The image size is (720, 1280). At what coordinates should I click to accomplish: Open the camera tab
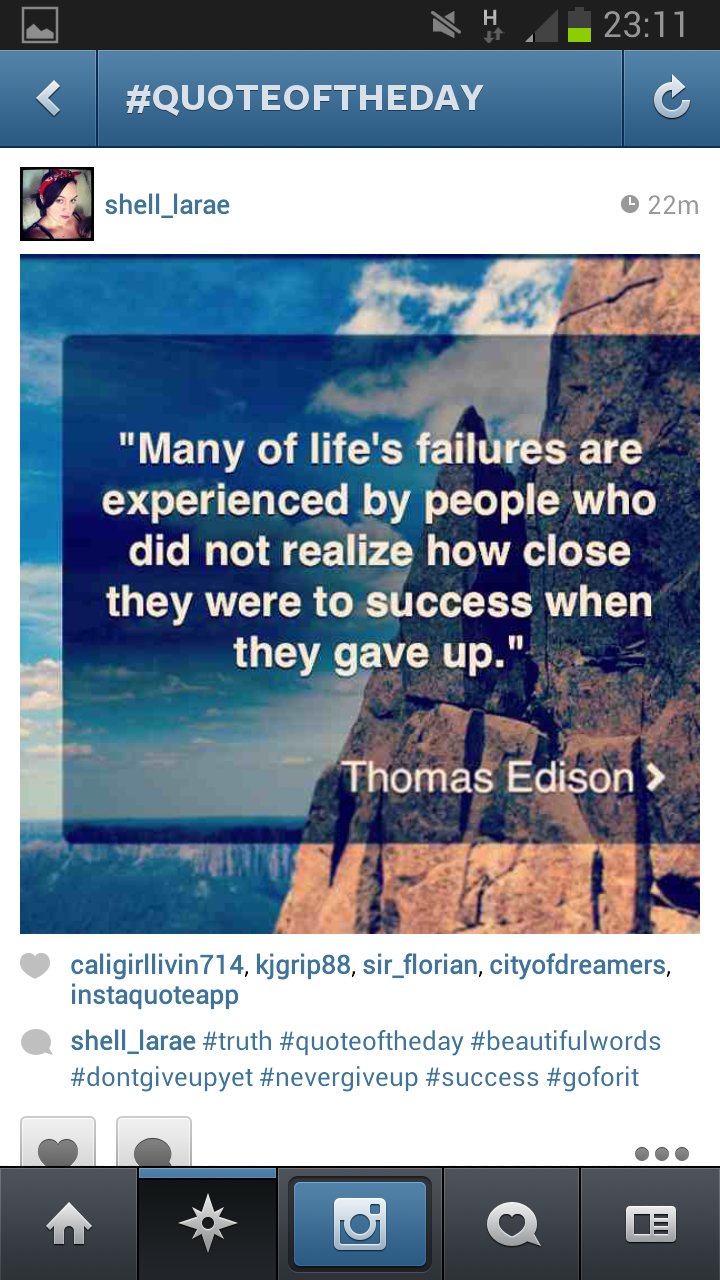(360, 1223)
